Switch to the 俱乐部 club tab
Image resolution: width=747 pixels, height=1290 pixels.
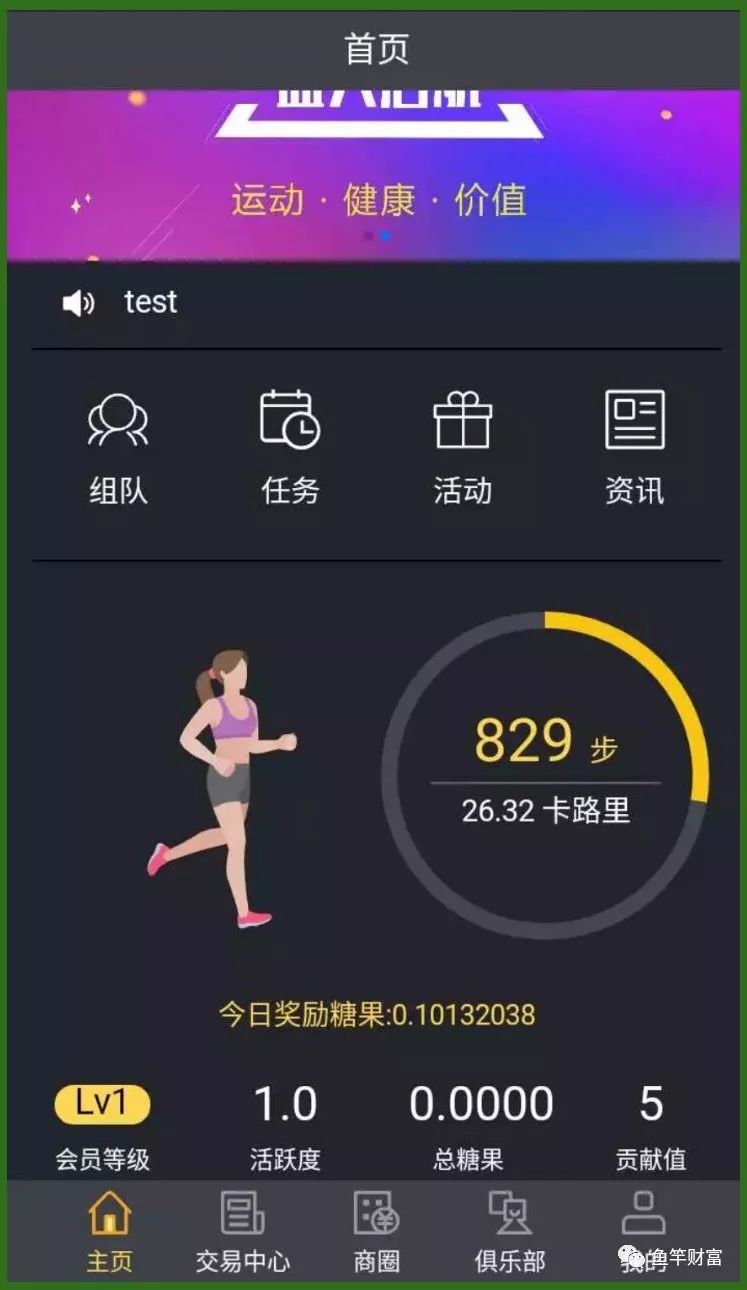click(510, 1231)
